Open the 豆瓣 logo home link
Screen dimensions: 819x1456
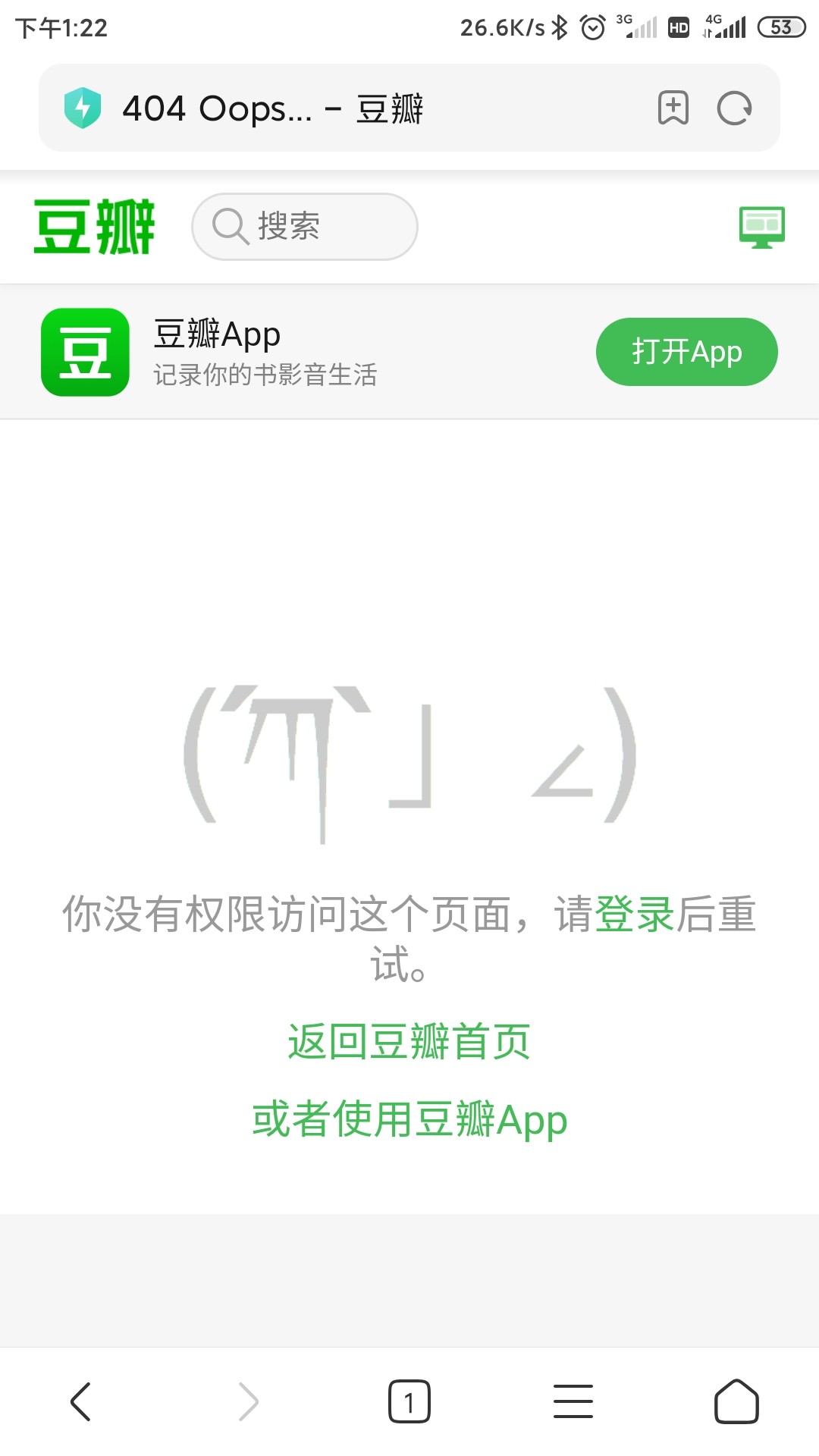[95, 226]
